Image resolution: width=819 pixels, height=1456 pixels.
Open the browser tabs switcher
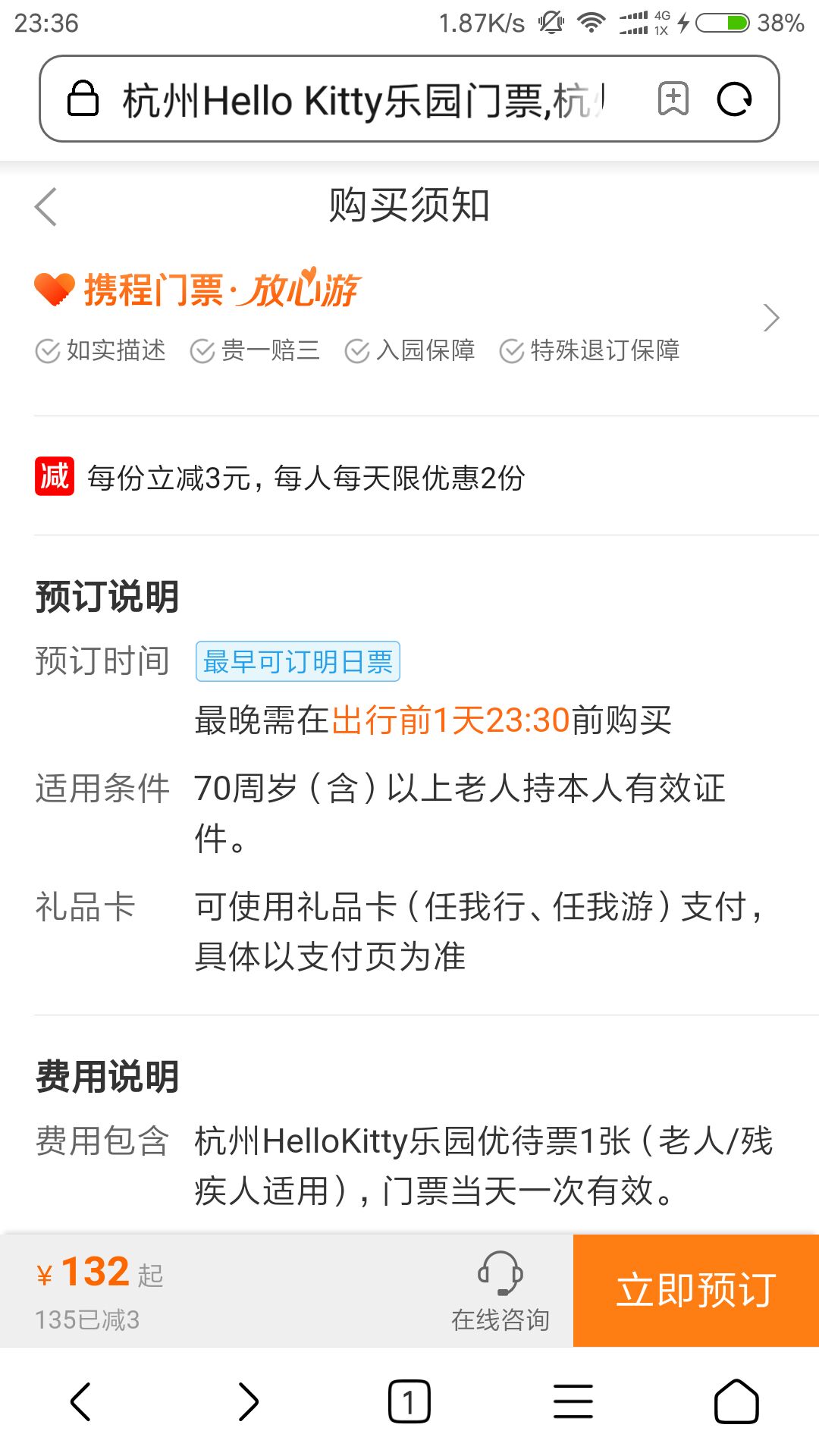point(409,1401)
